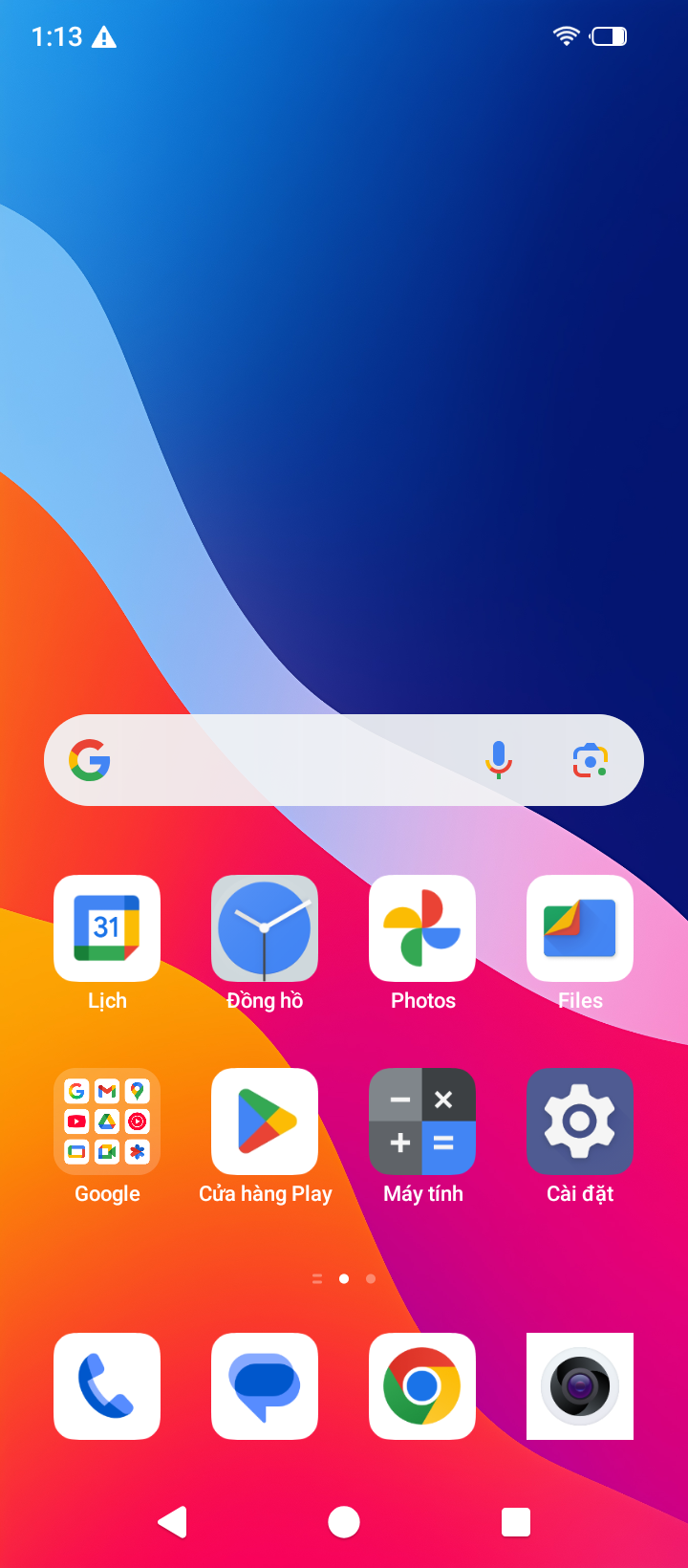688x1568 pixels.
Task: Open the Messages app
Action: coord(265,1386)
